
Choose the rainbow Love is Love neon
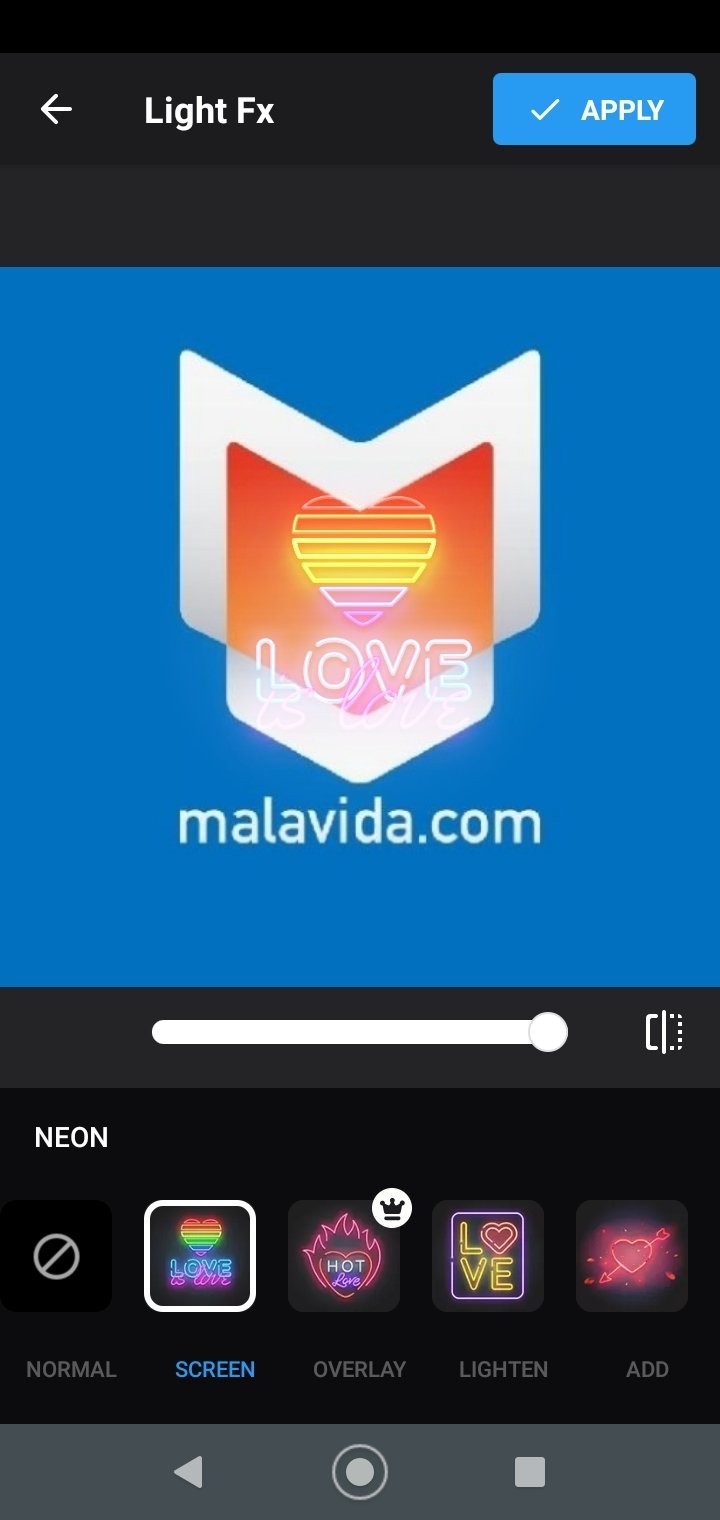point(200,1256)
